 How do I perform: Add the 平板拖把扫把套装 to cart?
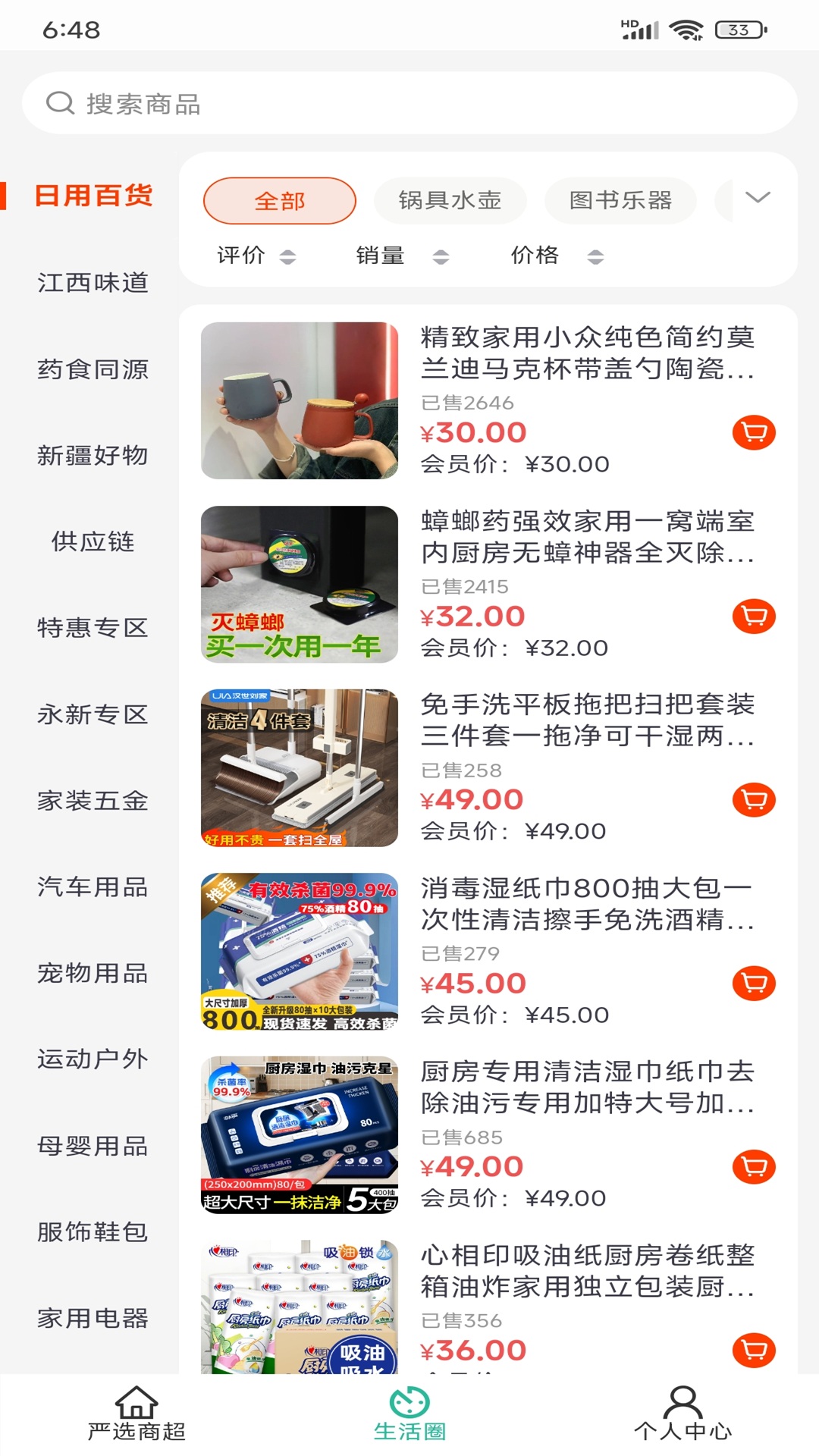point(754,800)
